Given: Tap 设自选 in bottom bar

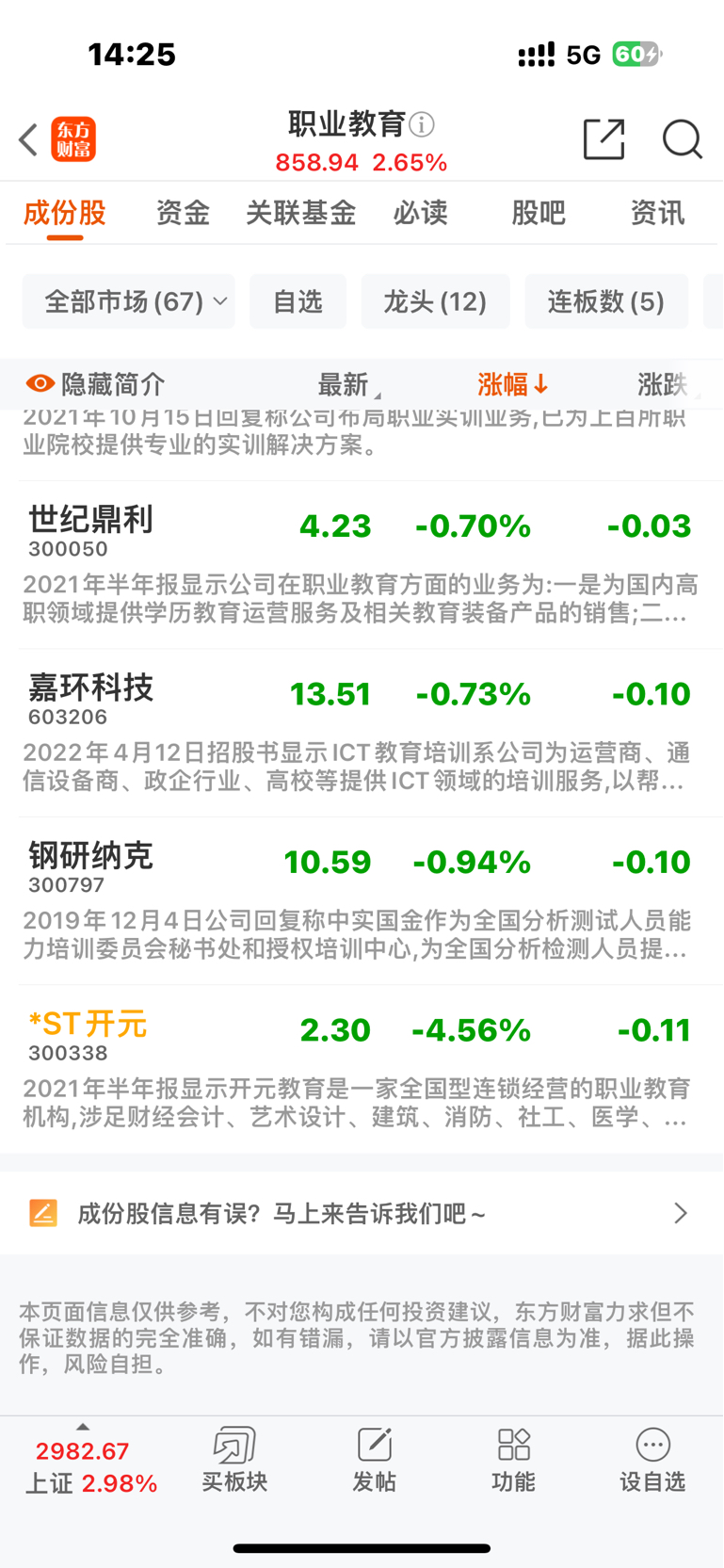Looking at the screenshot, I should 652,1460.
